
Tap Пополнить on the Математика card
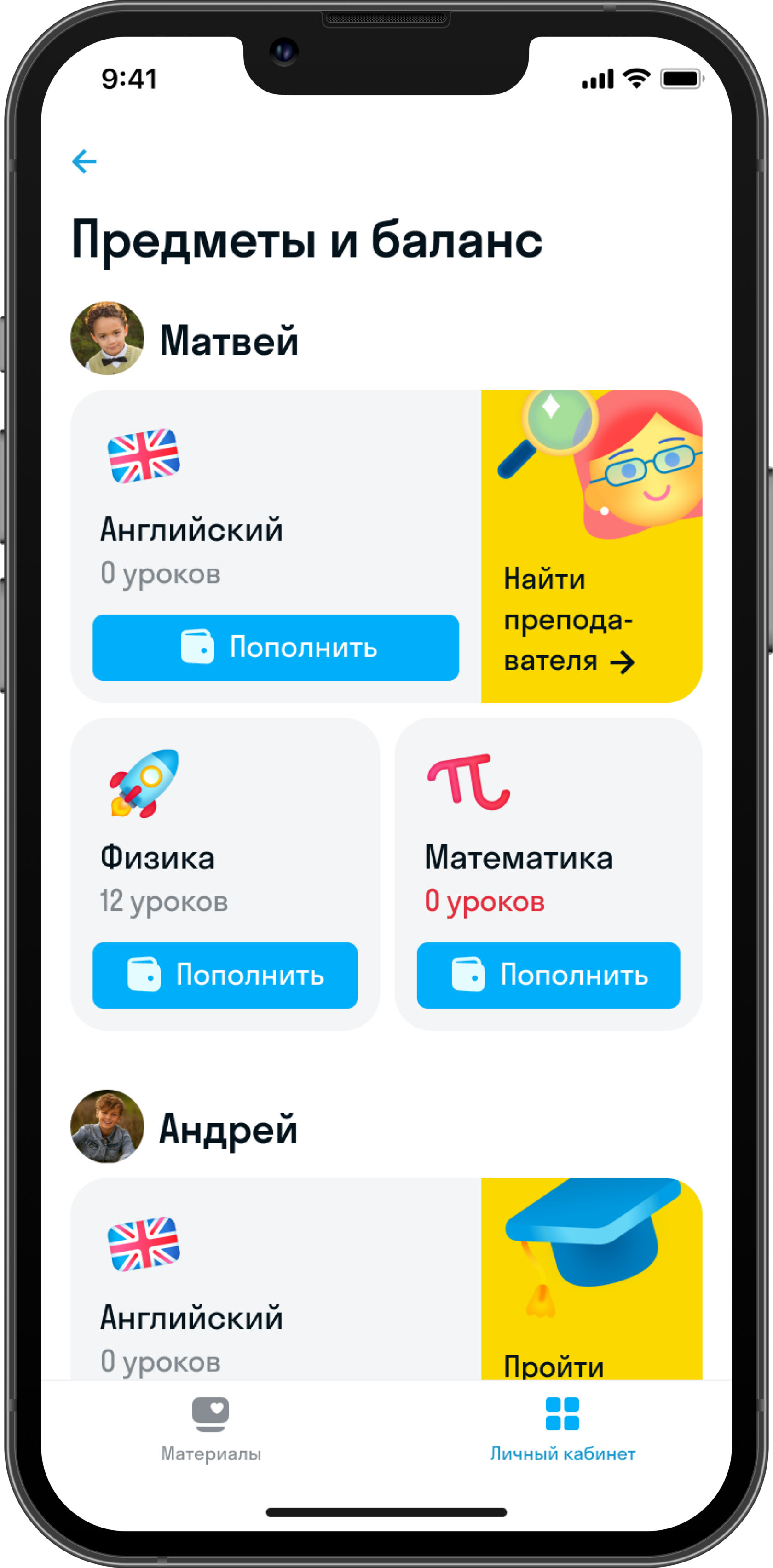click(548, 975)
